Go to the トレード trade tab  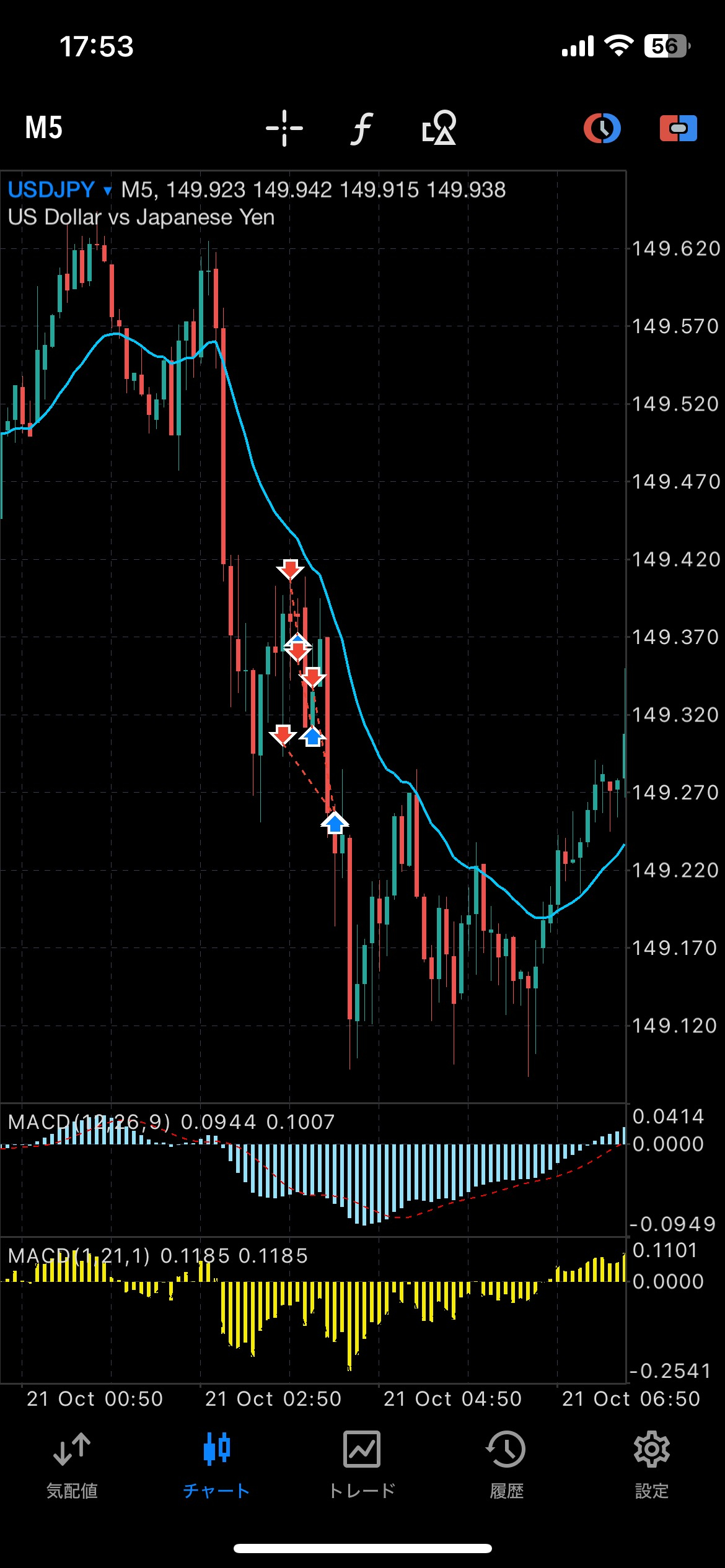(362, 1464)
